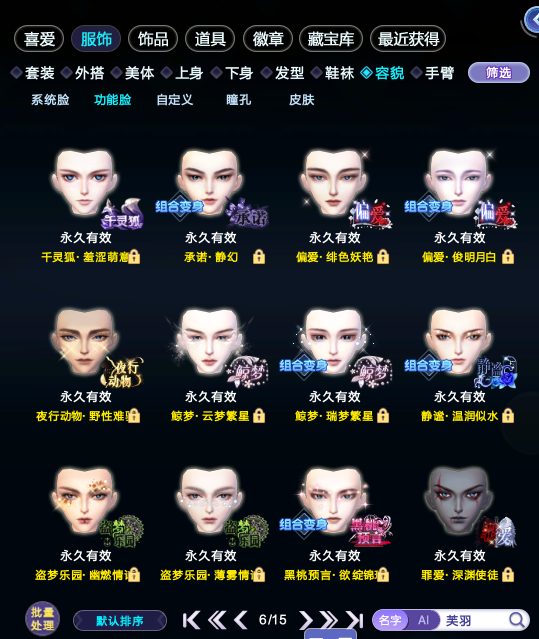Tap the 筛选 filter button
Image resolution: width=539 pixels, height=639 pixels.
499,73
